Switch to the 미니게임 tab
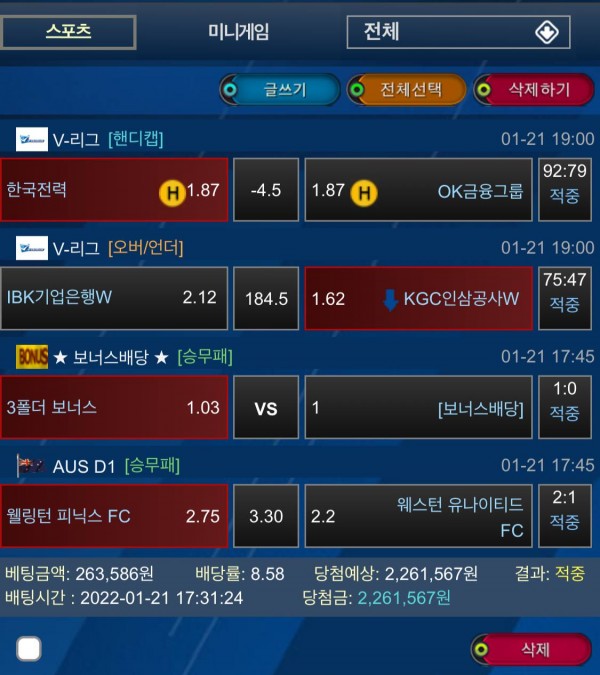This screenshot has height=675, width=600. 238,32
